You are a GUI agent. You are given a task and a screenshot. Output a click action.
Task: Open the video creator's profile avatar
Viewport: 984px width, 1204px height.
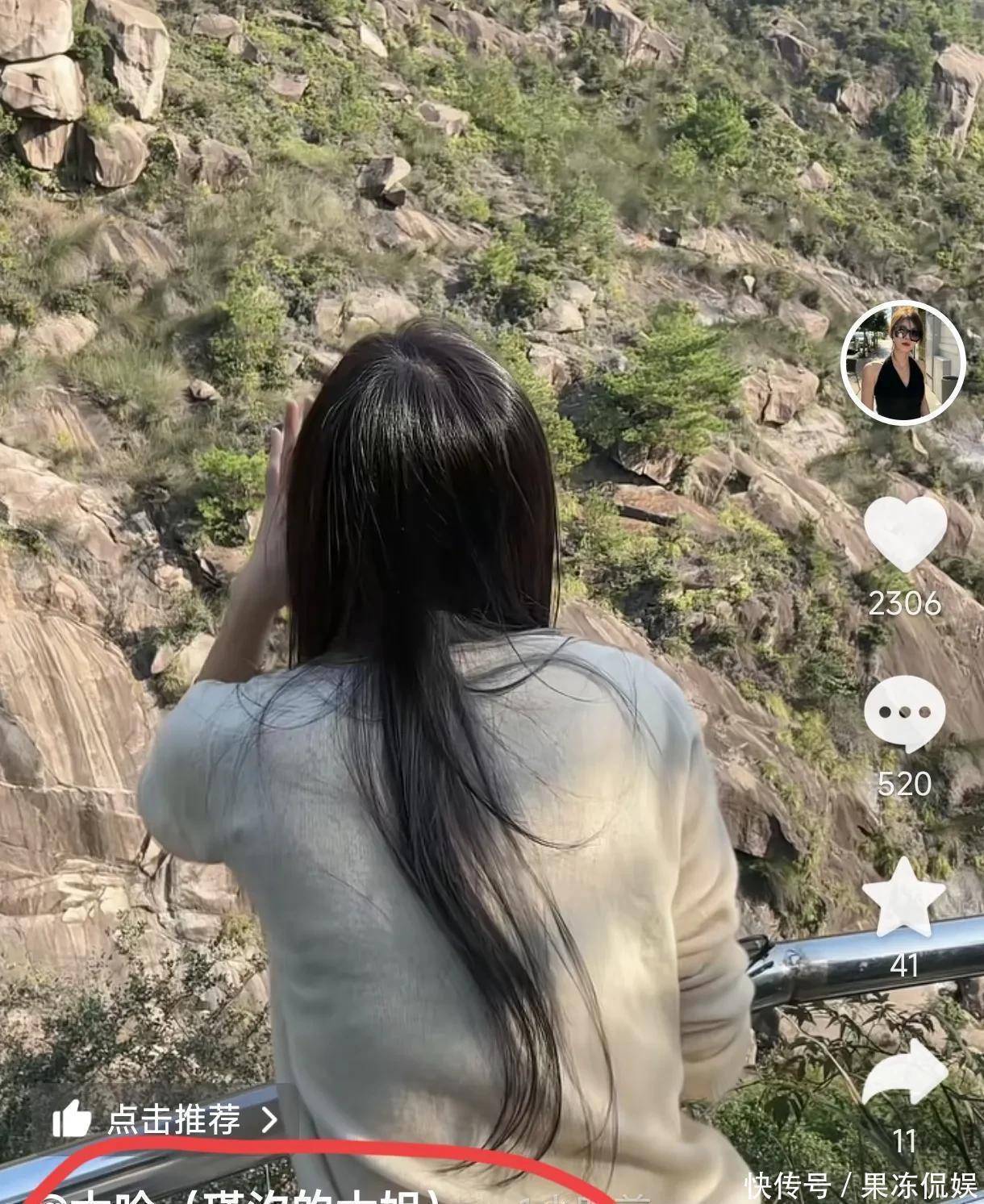(x=903, y=365)
